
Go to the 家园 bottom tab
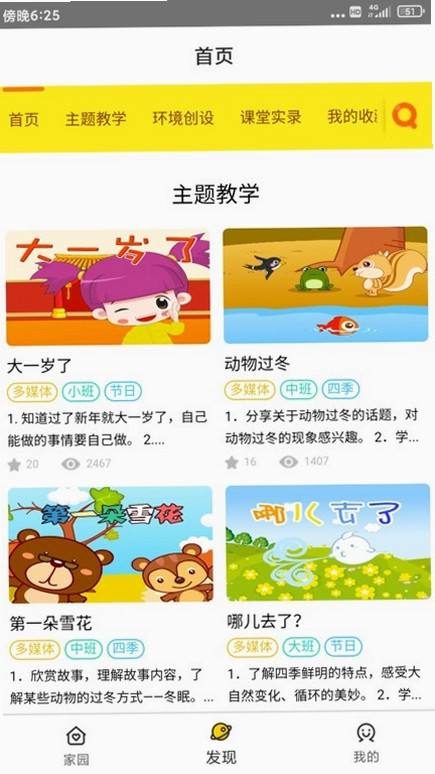(76, 745)
